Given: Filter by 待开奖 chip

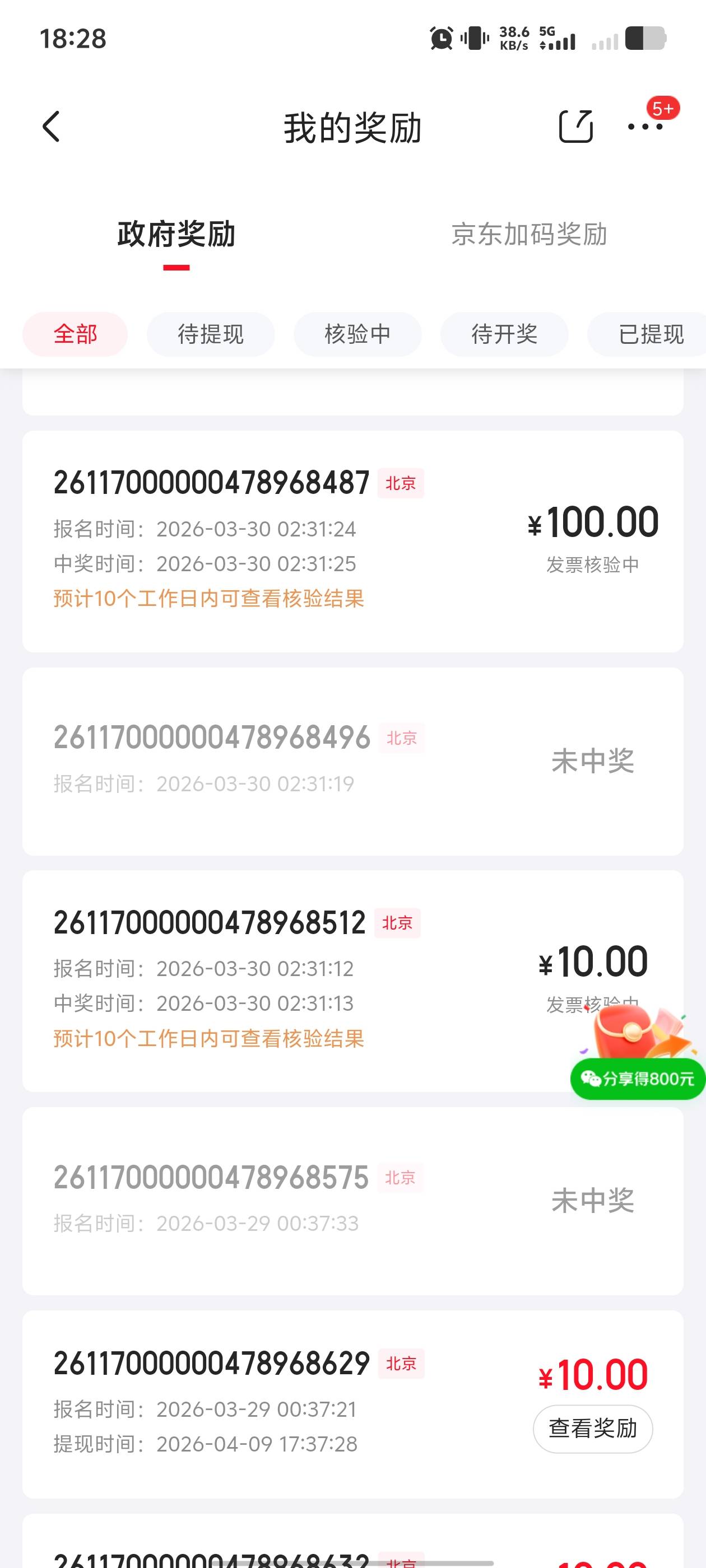Looking at the screenshot, I should [504, 334].
